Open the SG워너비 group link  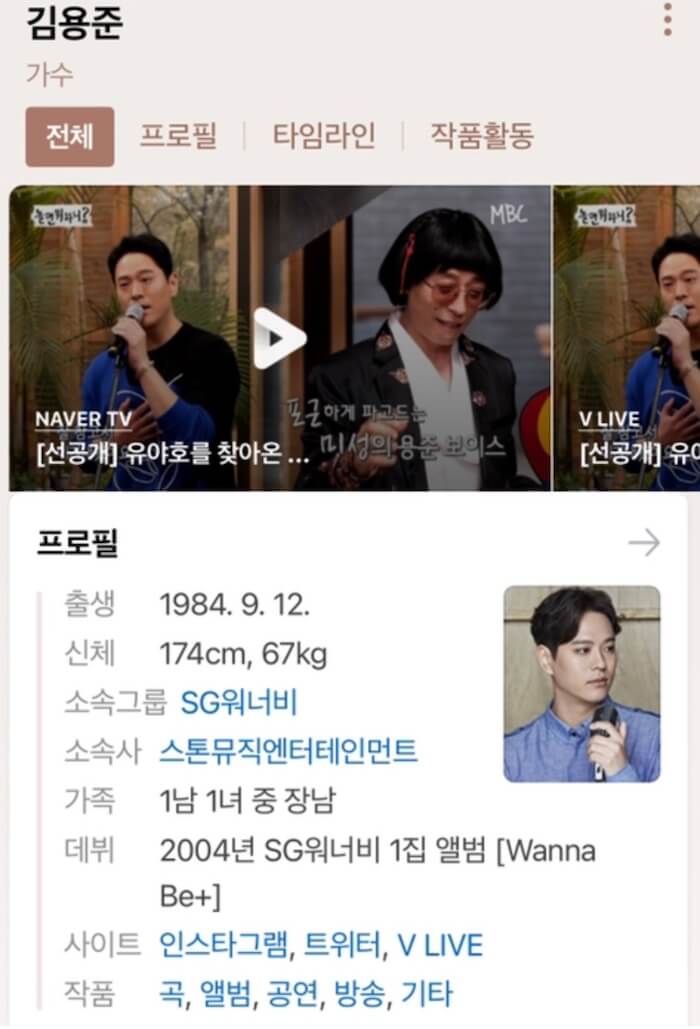[239, 703]
